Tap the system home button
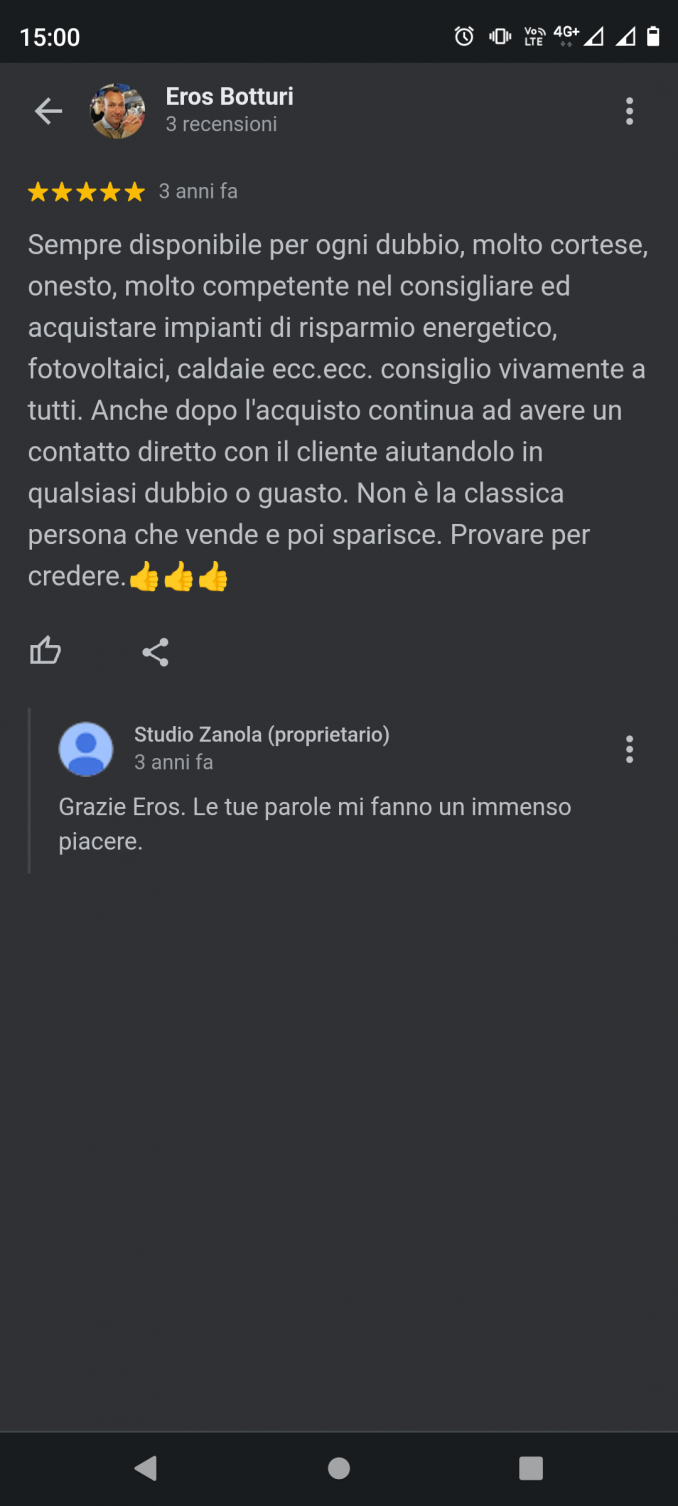 (339, 1467)
